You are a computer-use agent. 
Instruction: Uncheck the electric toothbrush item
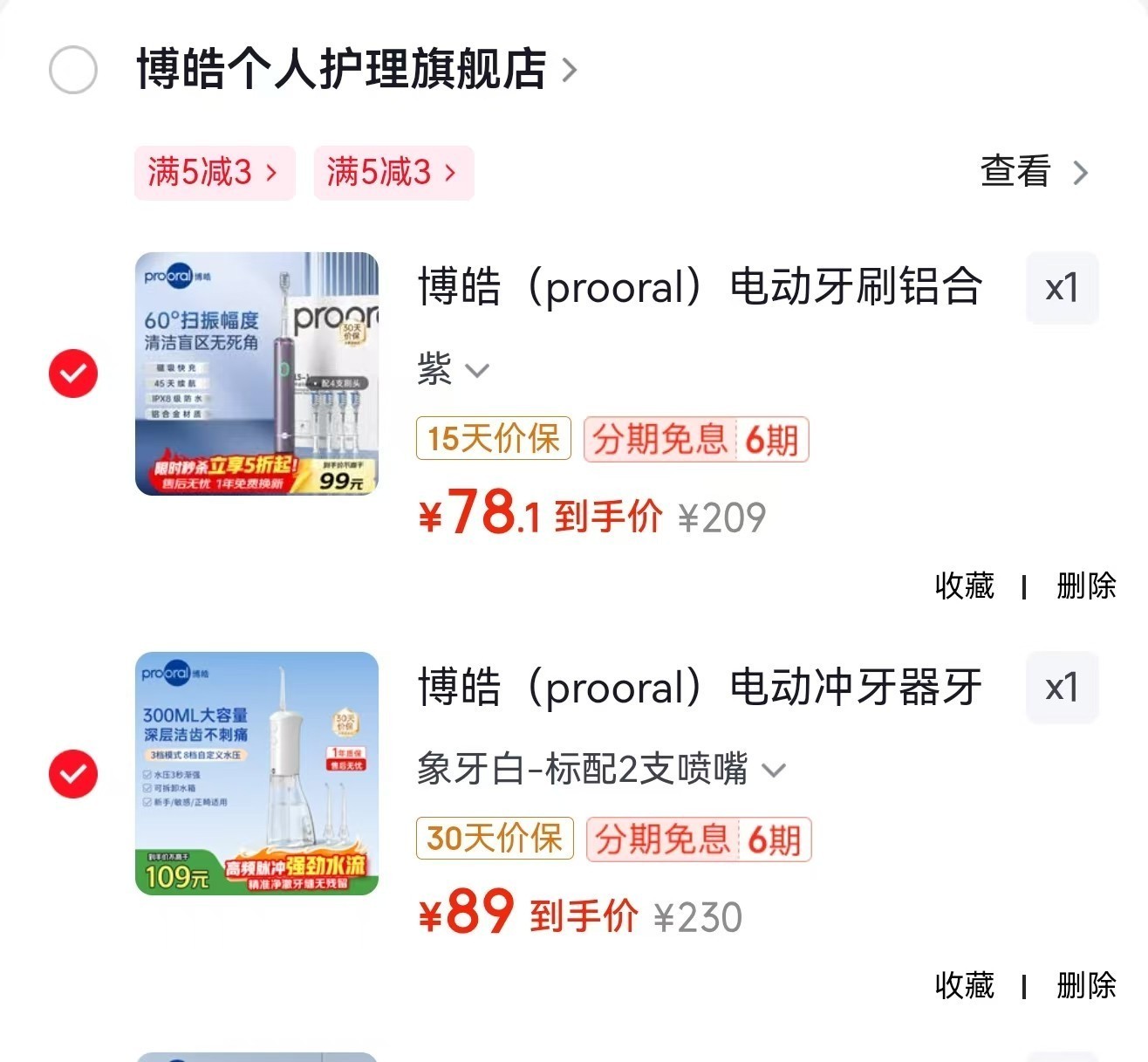pos(73,373)
